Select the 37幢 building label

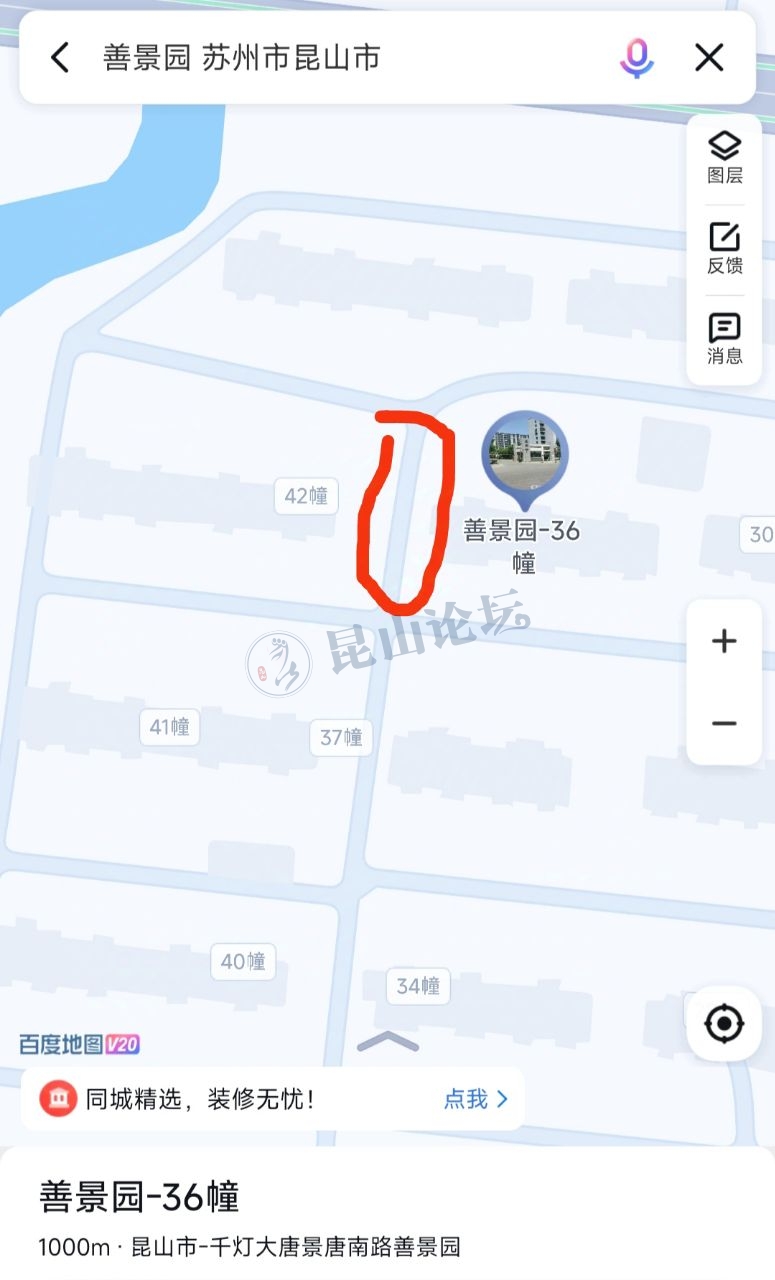[x=341, y=738]
